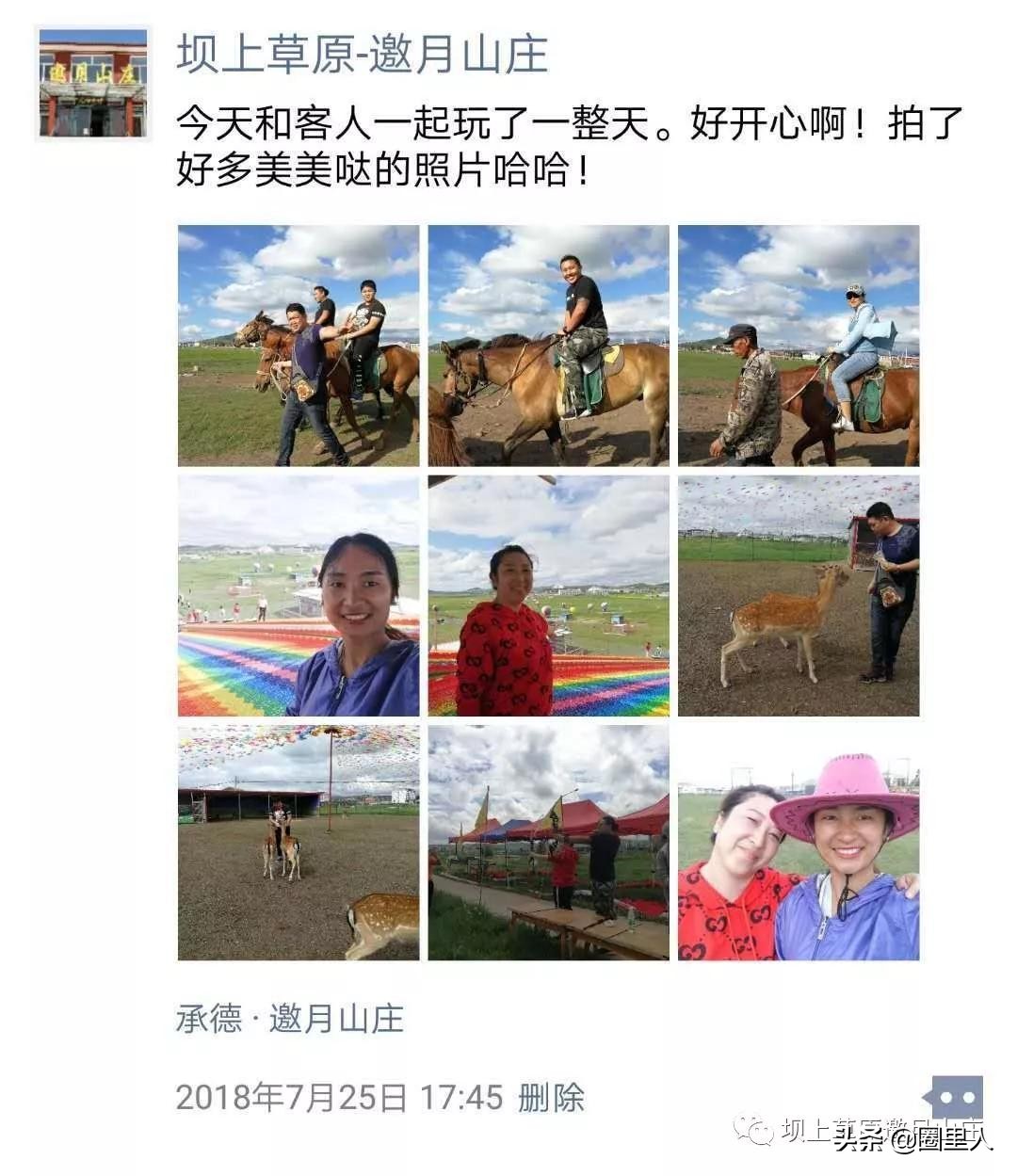This screenshot has height=1176, width=1017.
Task: View photo of man in black riding horse
Action: point(548,346)
